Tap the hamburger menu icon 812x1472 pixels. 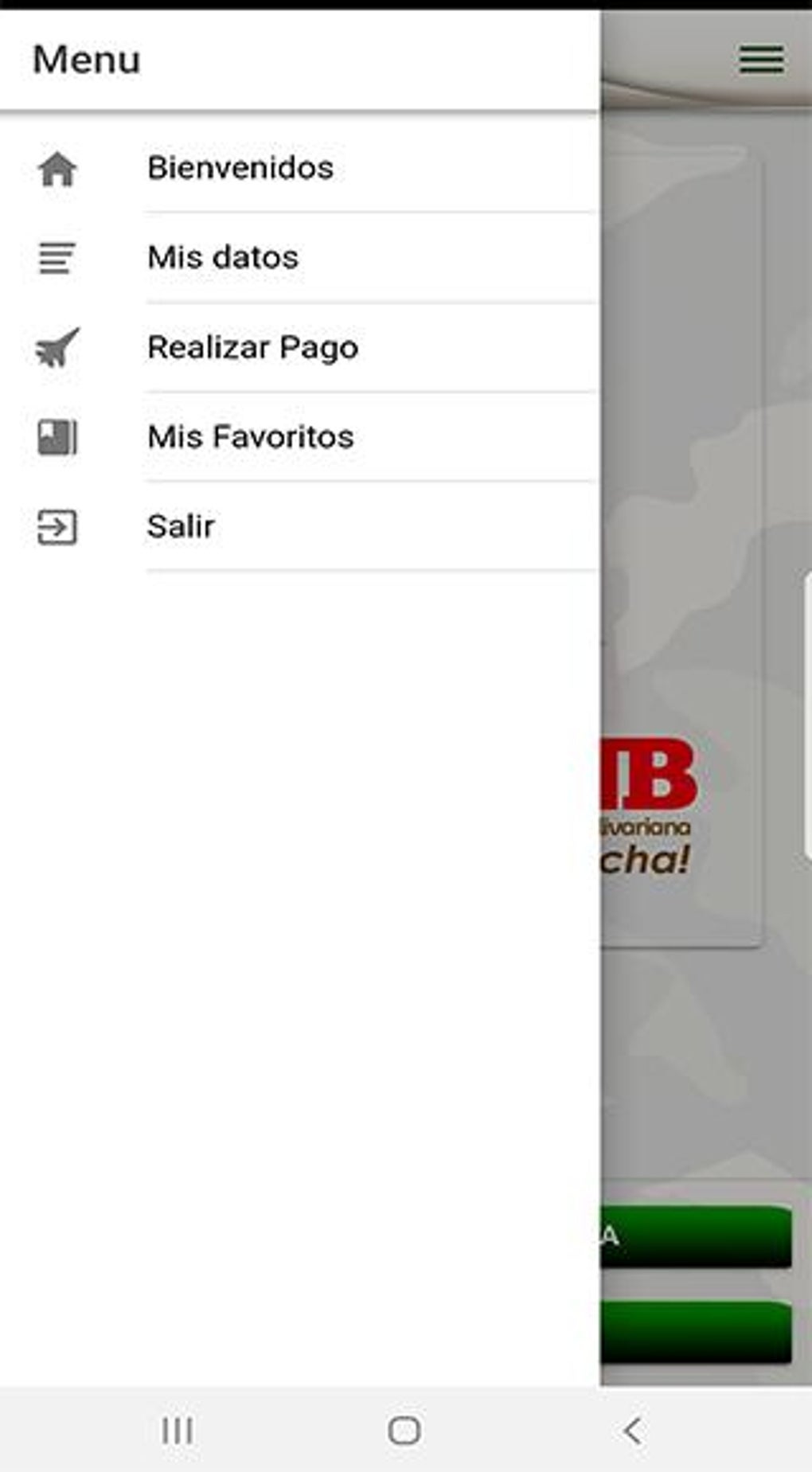pos(761,59)
